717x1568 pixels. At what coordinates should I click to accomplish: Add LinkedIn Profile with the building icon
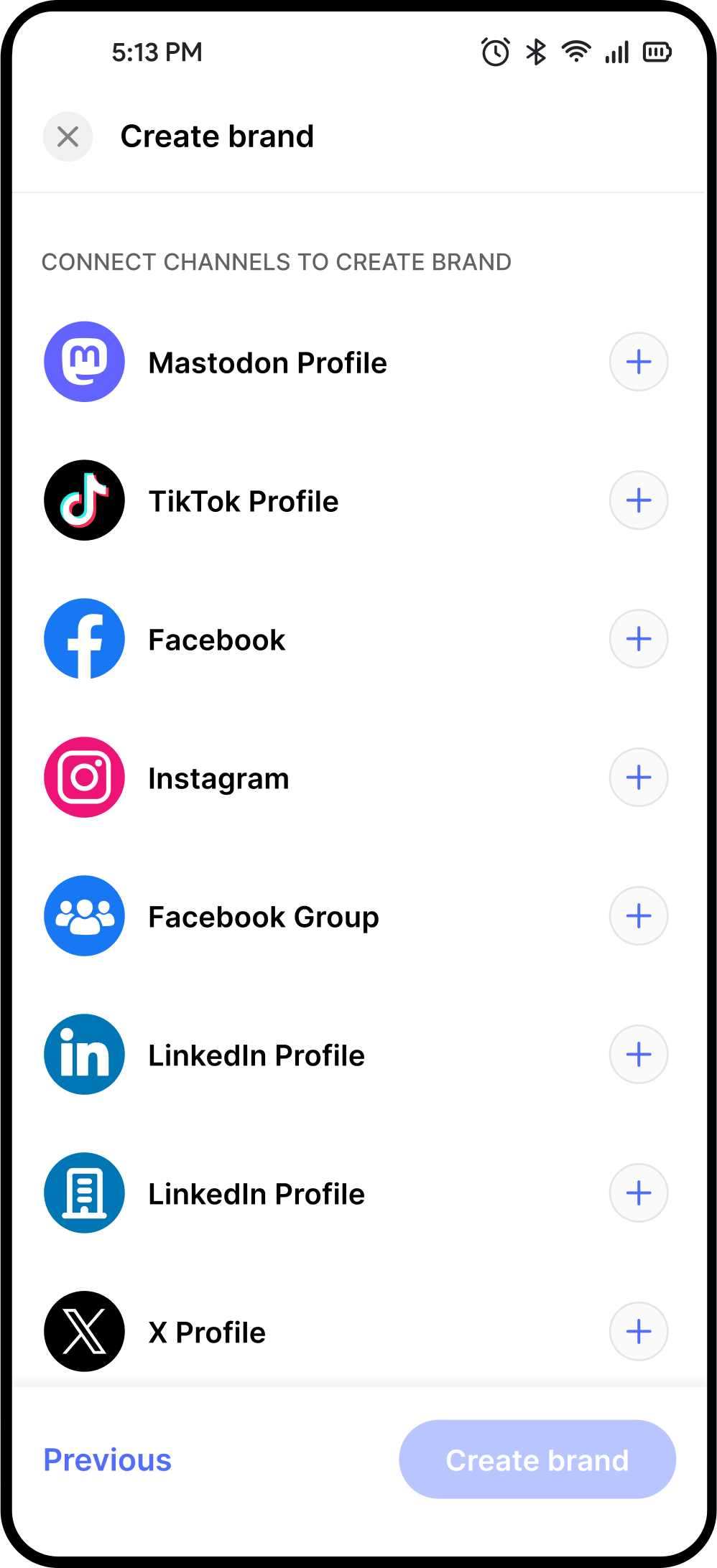coord(638,1193)
